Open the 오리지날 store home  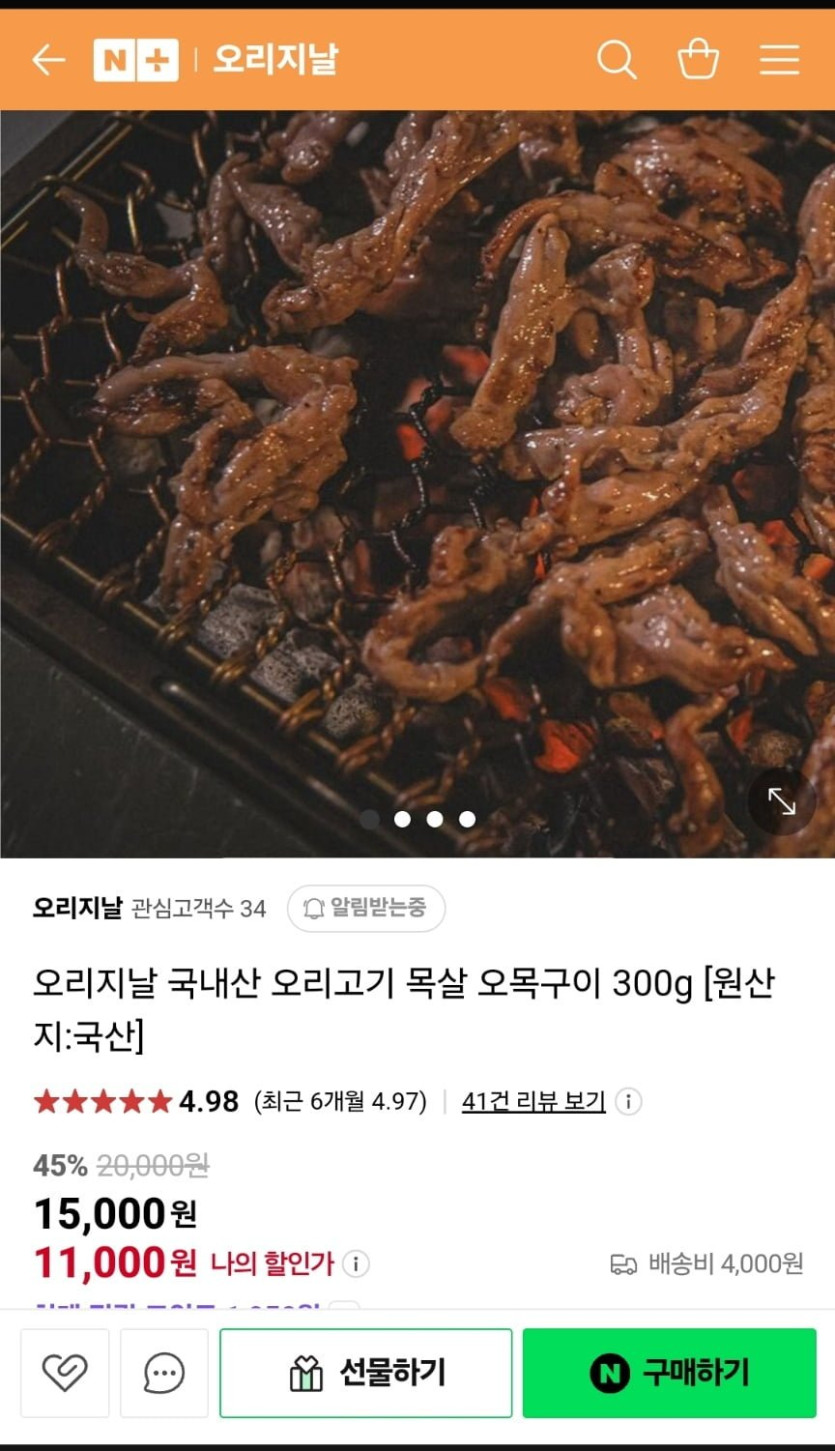pyautogui.click(x=276, y=60)
